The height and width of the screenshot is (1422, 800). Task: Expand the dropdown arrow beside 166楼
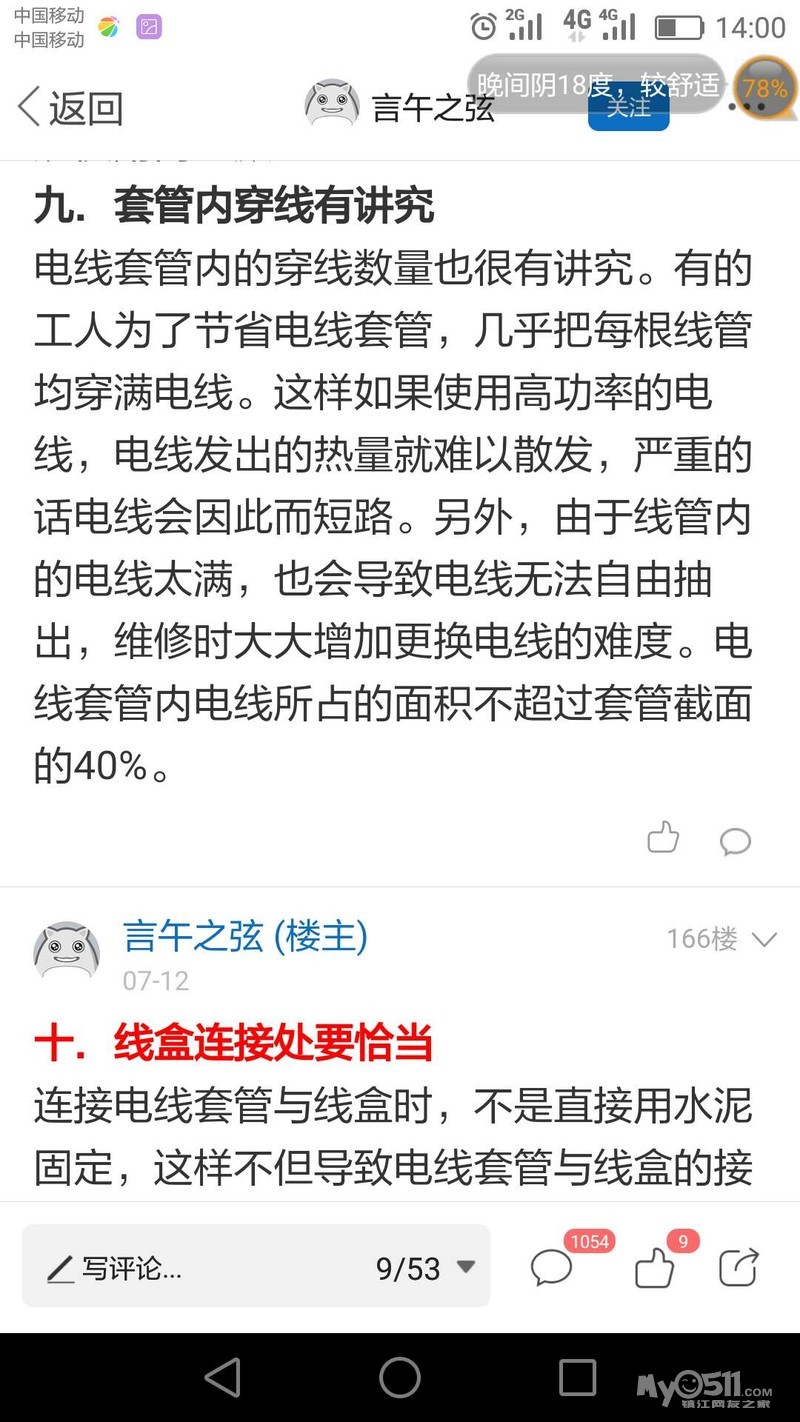(x=764, y=939)
